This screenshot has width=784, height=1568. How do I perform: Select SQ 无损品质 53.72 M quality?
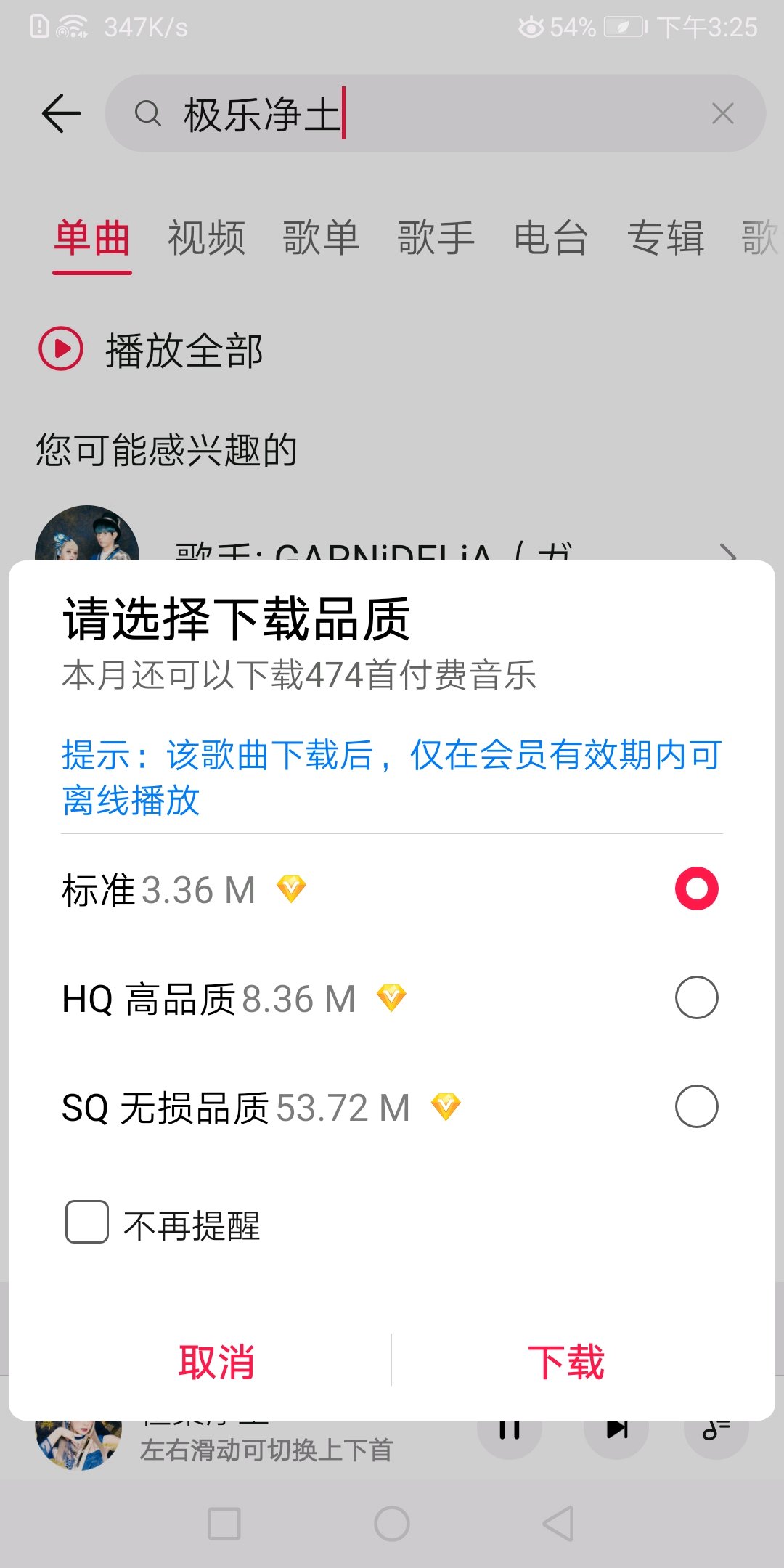(696, 1107)
